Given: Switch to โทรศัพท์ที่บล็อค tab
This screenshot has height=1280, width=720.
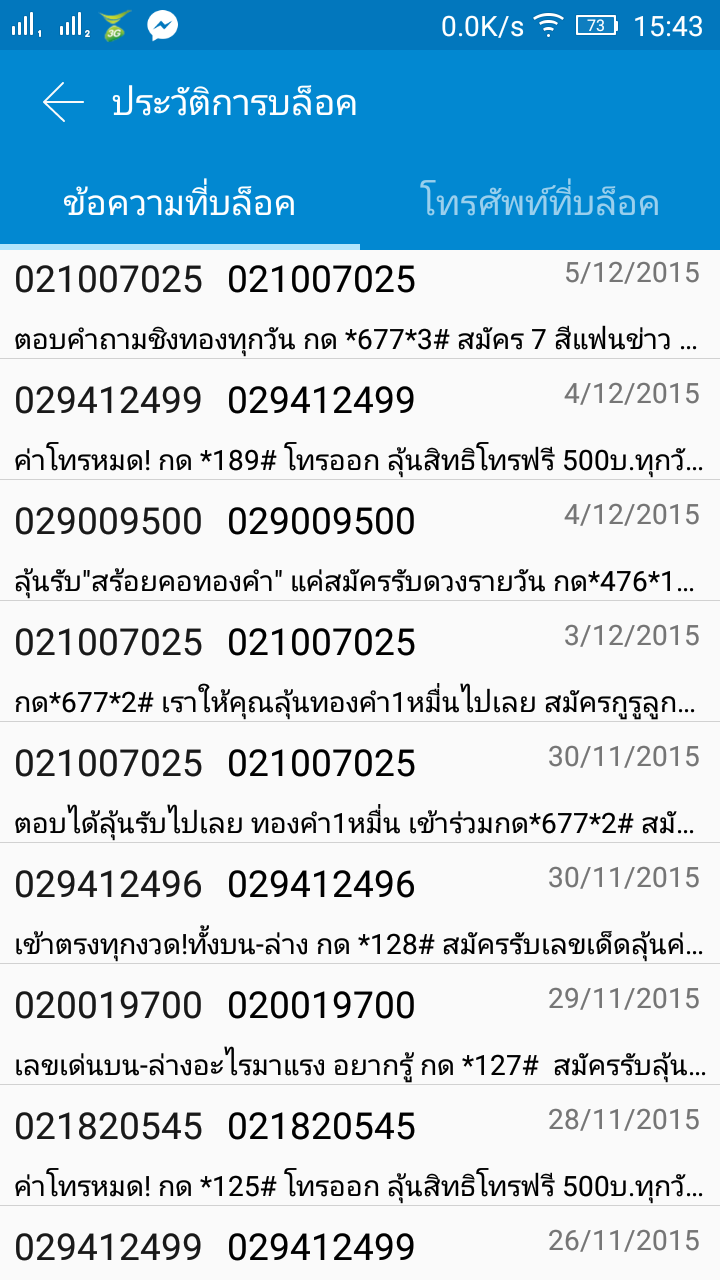Looking at the screenshot, I should (540, 203).
